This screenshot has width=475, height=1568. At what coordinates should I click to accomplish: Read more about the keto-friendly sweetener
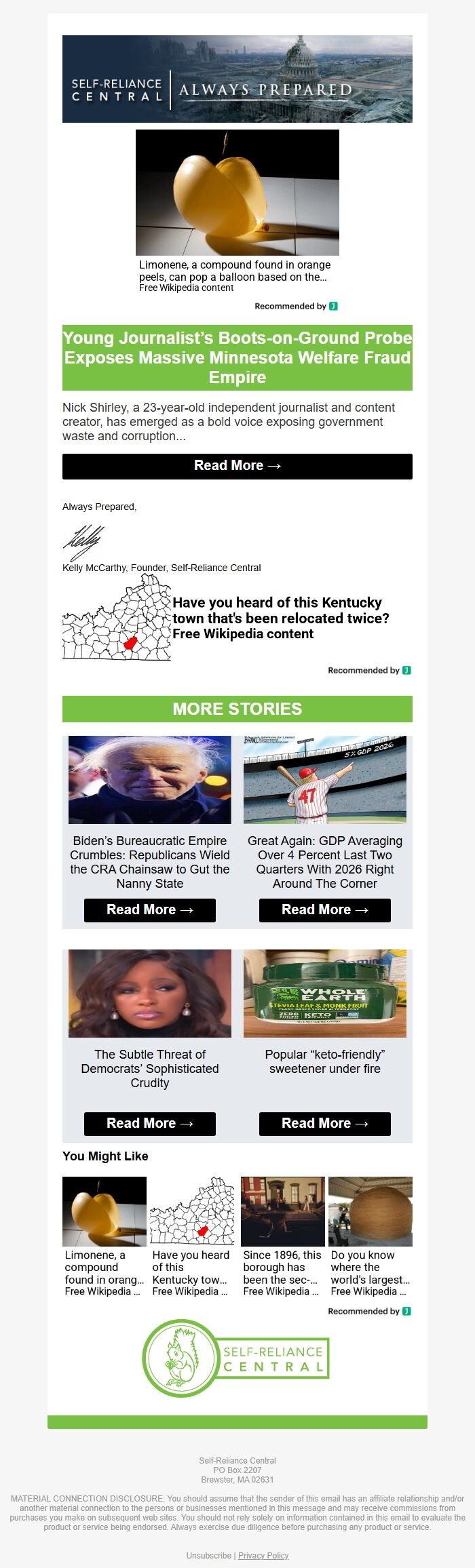[325, 1124]
